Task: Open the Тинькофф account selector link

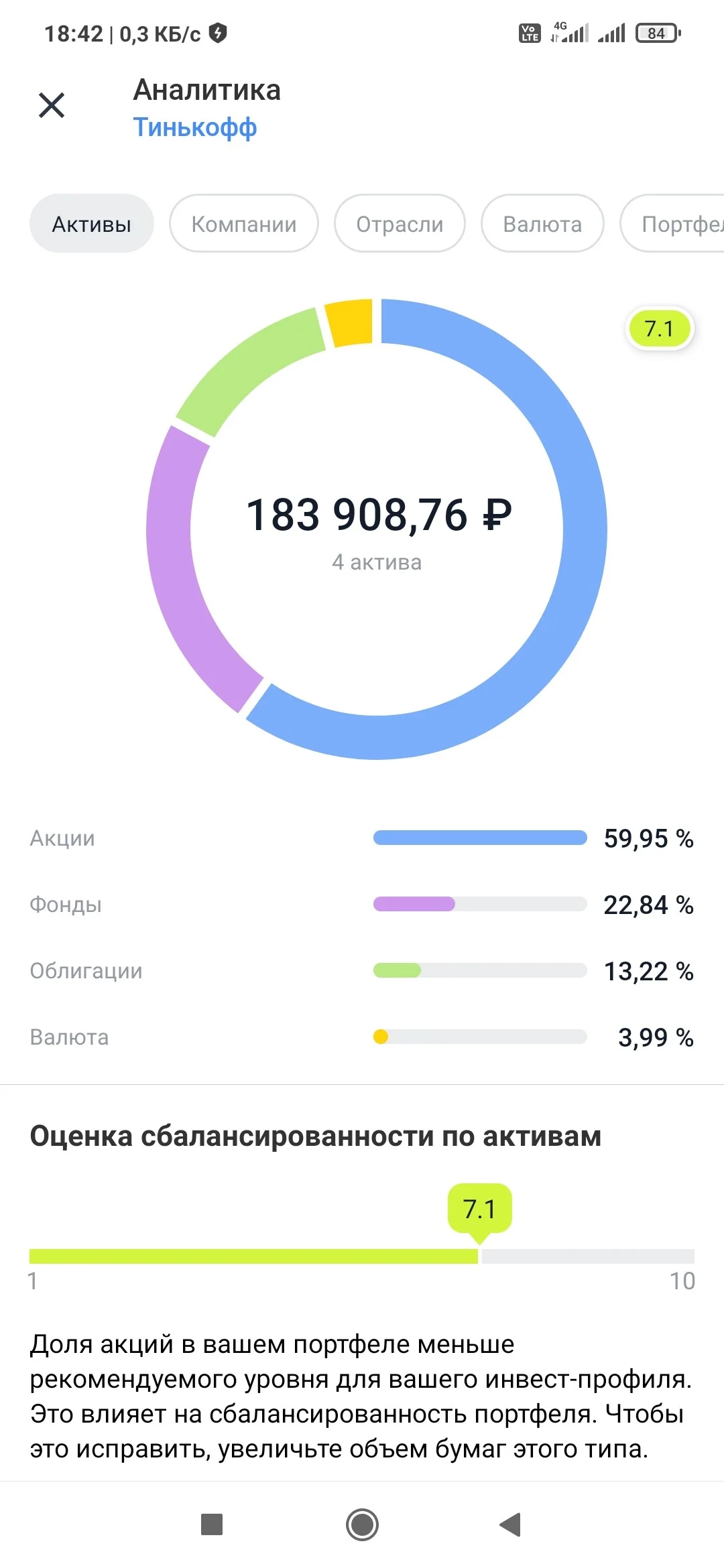Action: [x=195, y=127]
